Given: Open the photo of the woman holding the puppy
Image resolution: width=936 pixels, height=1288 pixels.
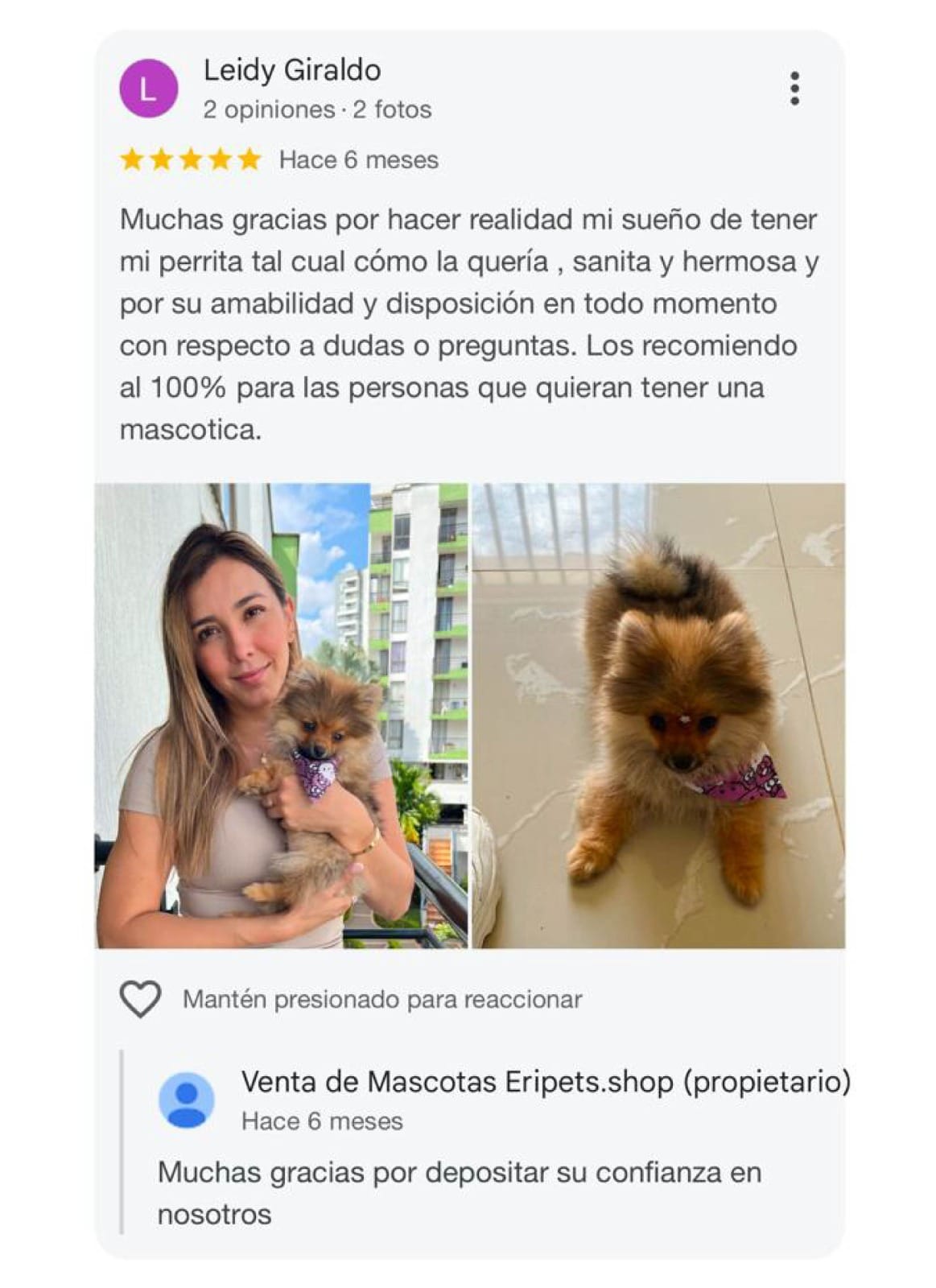Looking at the screenshot, I should pyautogui.click(x=281, y=715).
